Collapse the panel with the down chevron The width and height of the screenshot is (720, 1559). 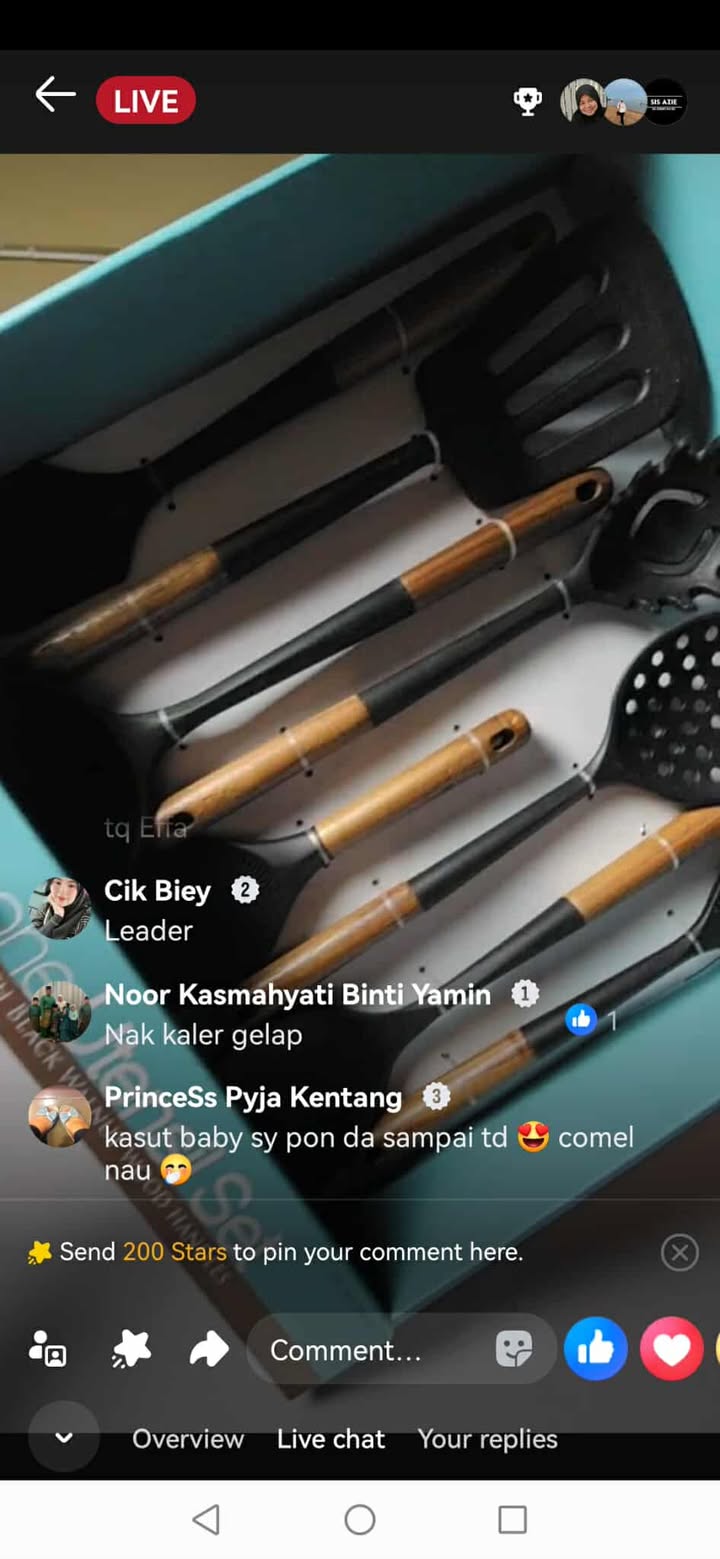pos(64,1438)
